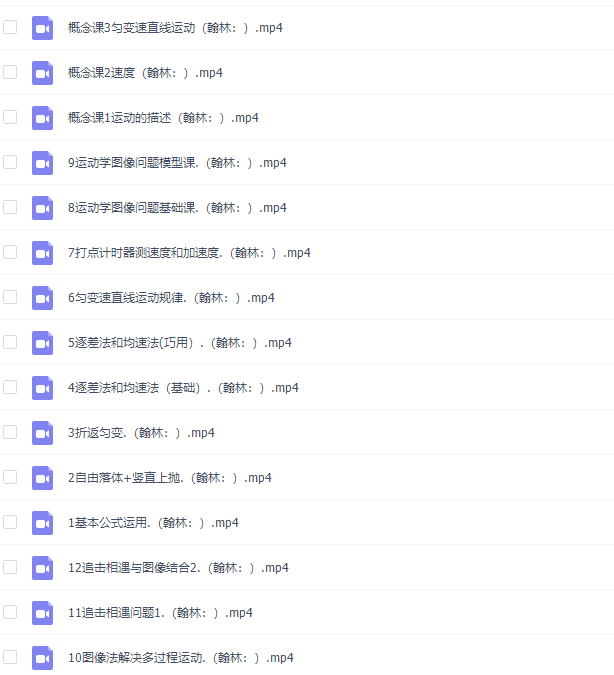
Task: Select checkbox for 3折返匀变 file
Action: pyautogui.click(x=10, y=432)
